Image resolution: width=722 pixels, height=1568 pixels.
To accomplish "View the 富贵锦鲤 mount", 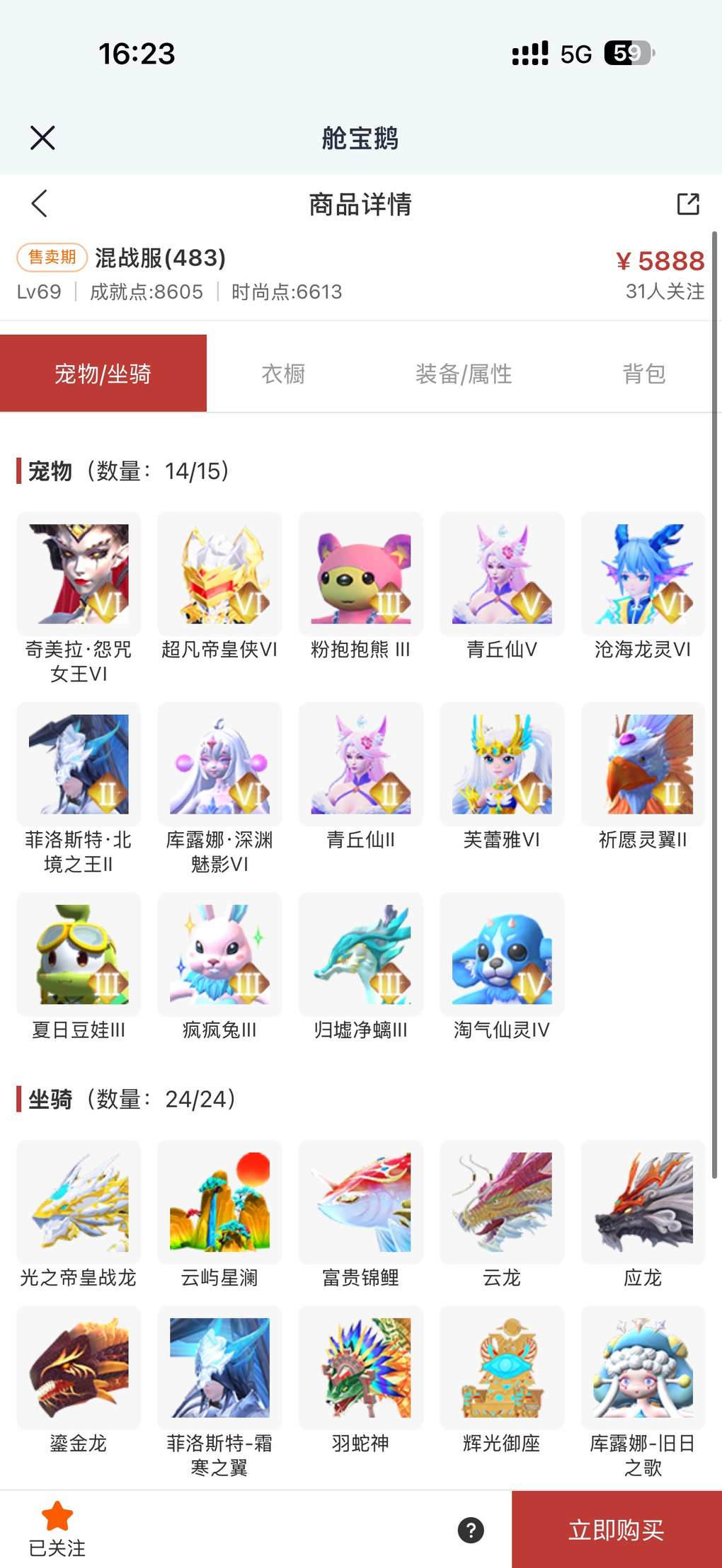I will pyautogui.click(x=361, y=1201).
